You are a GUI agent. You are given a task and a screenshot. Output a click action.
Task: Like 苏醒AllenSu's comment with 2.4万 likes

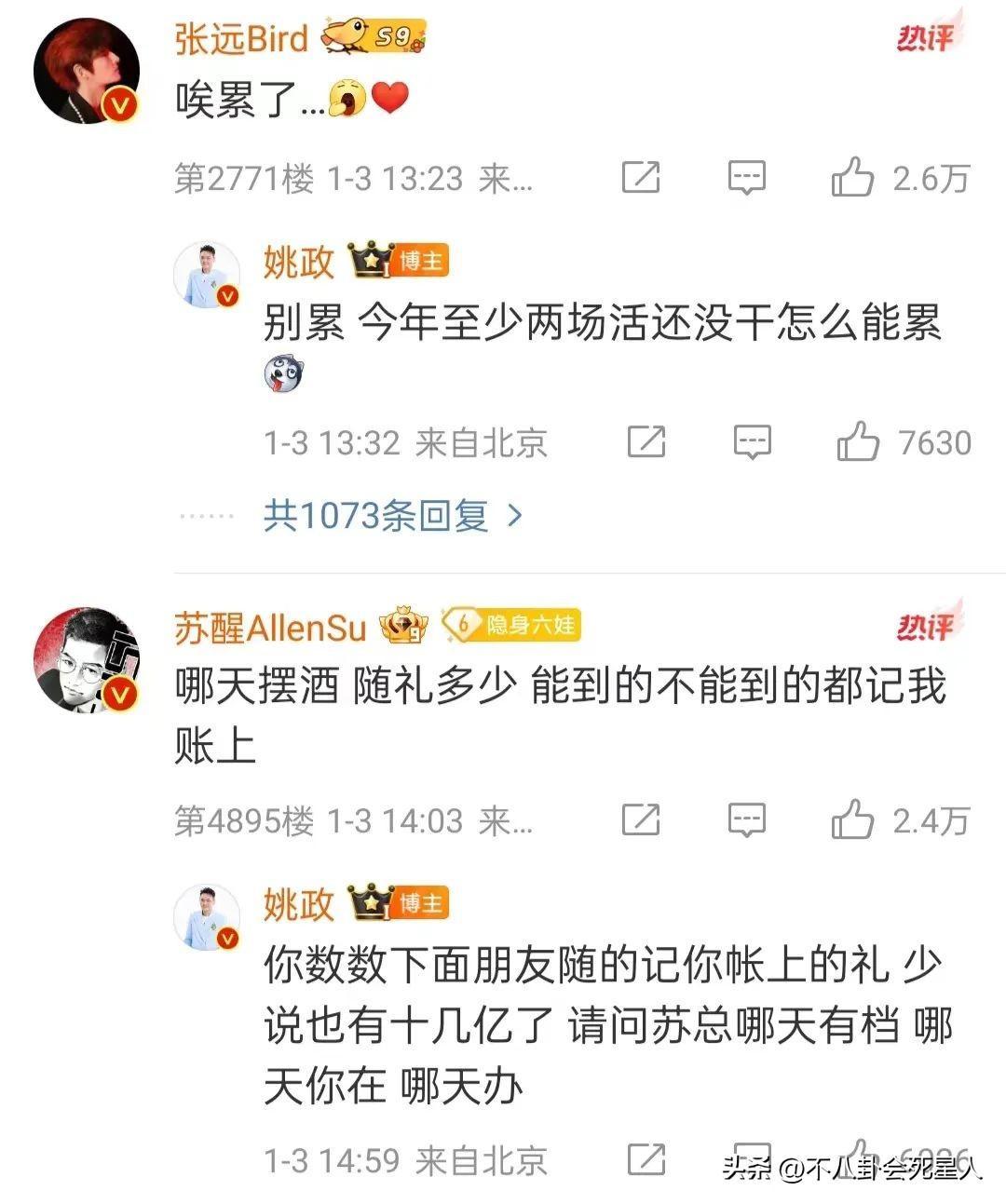click(x=852, y=820)
